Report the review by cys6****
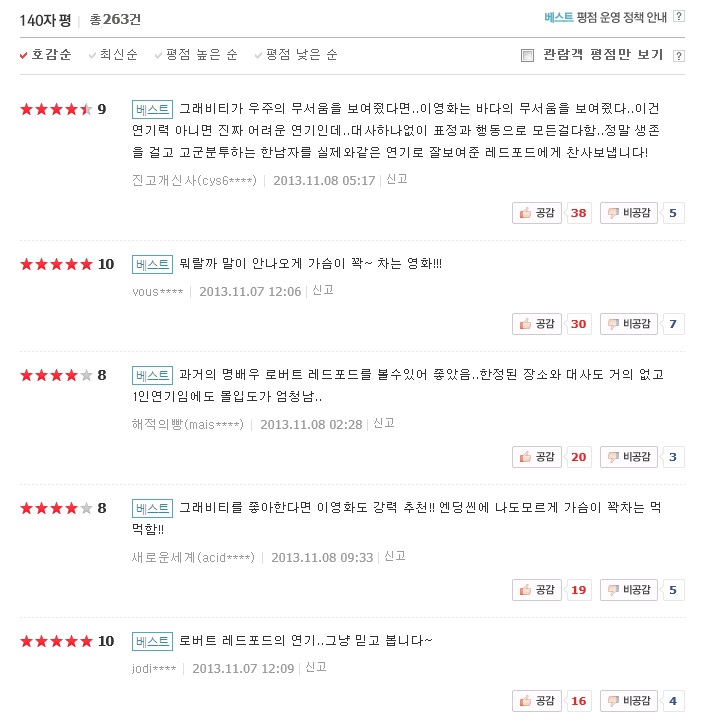 pyautogui.click(x=397, y=179)
